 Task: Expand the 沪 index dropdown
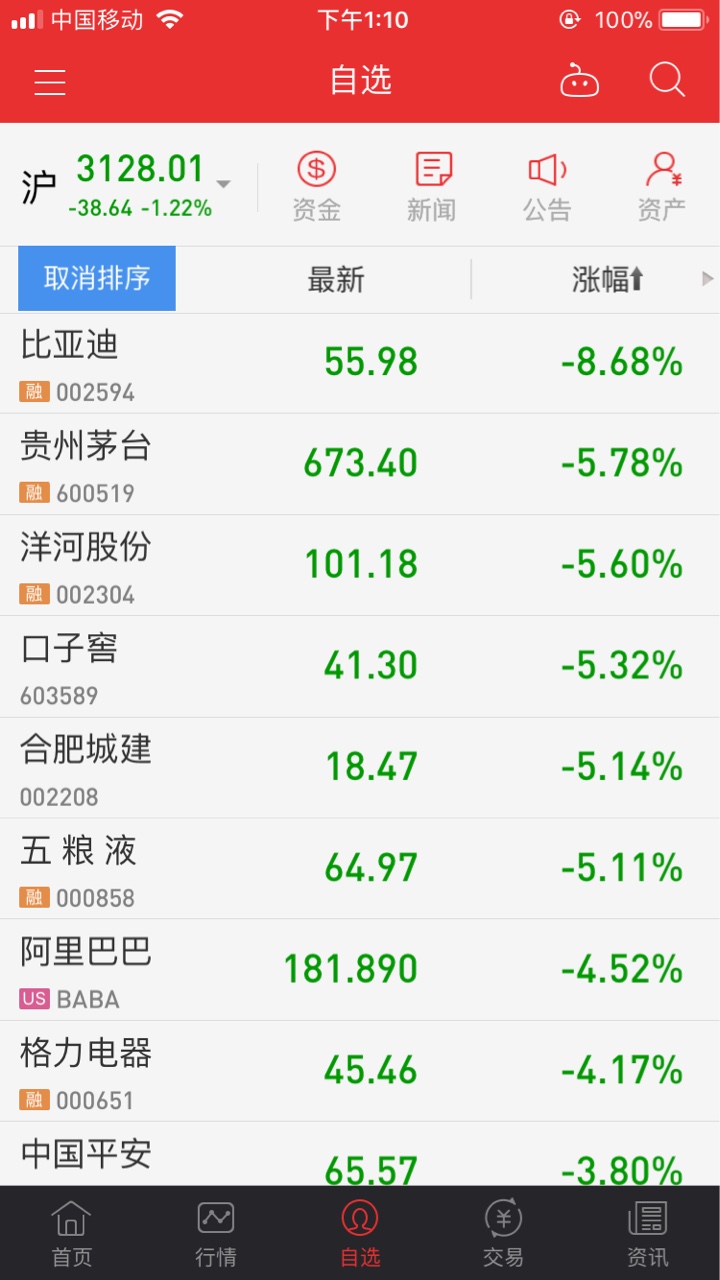click(x=223, y=185)
